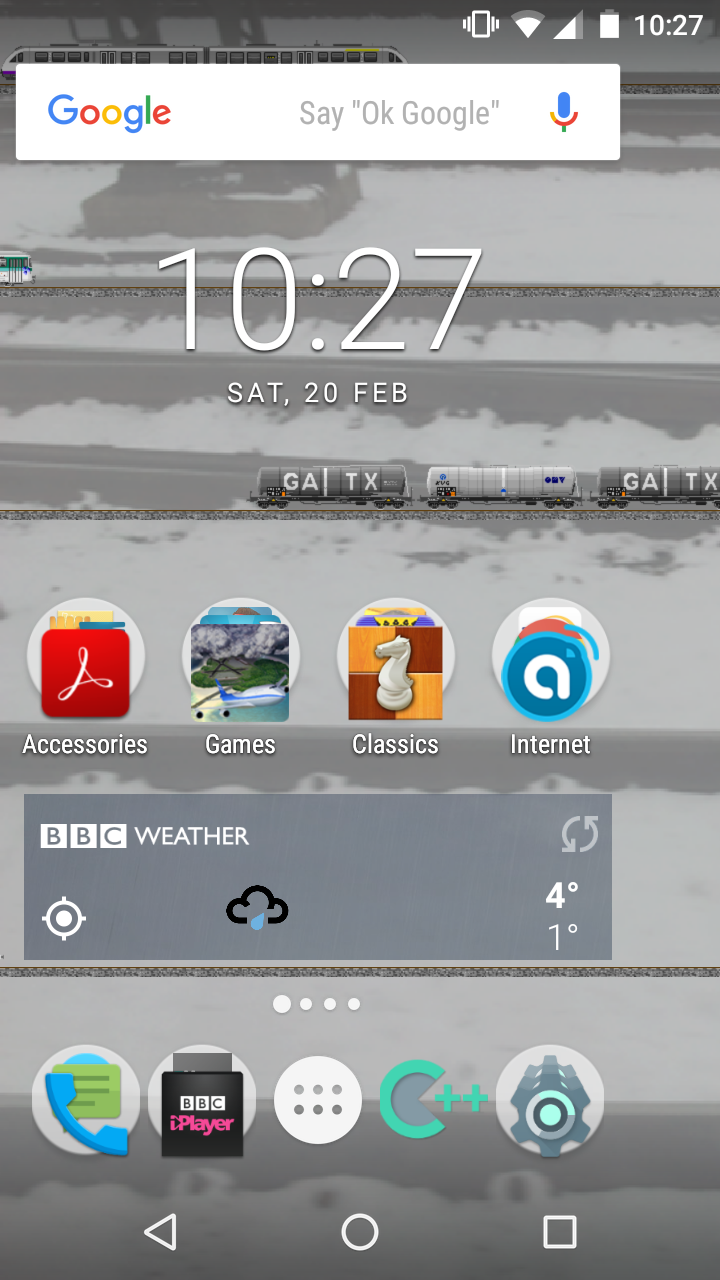Tap the Google search box
The width and height of the screenshot is (720, 1280).
tap(318, 112)
